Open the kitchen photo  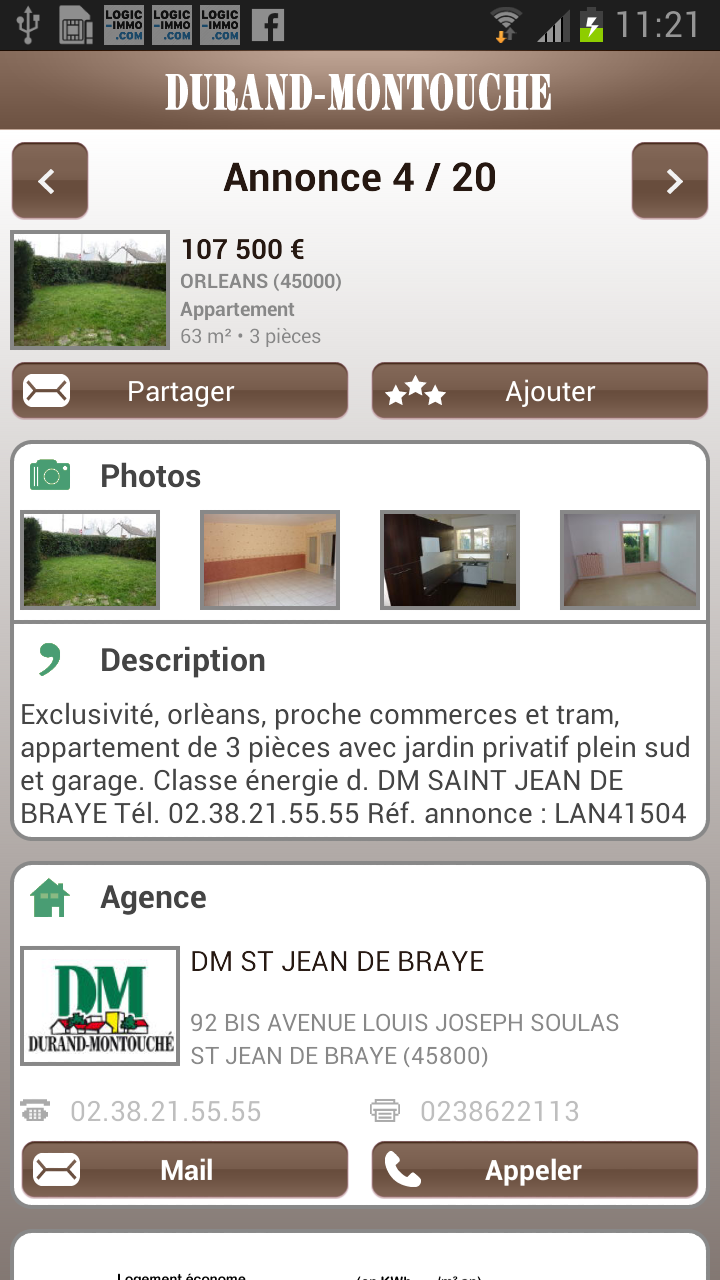point(450,560)
